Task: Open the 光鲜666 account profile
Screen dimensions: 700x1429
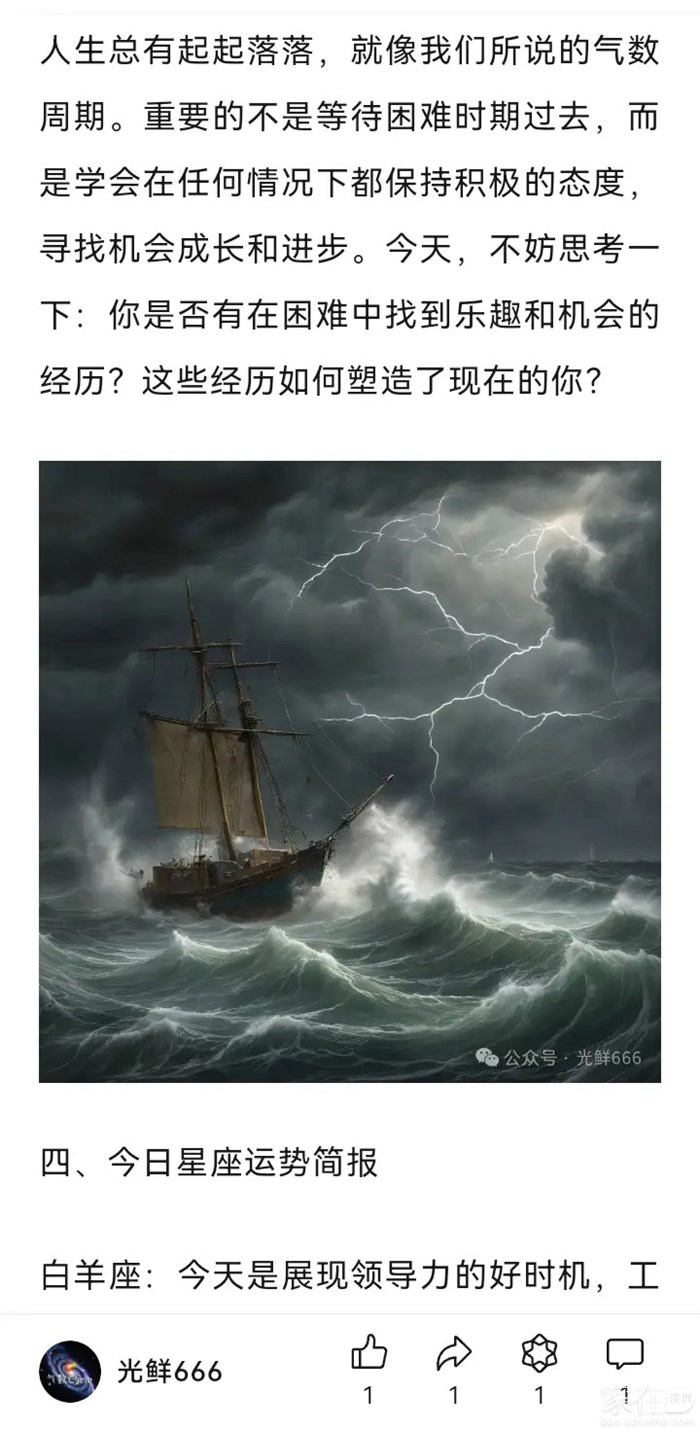Action: 169,1371
